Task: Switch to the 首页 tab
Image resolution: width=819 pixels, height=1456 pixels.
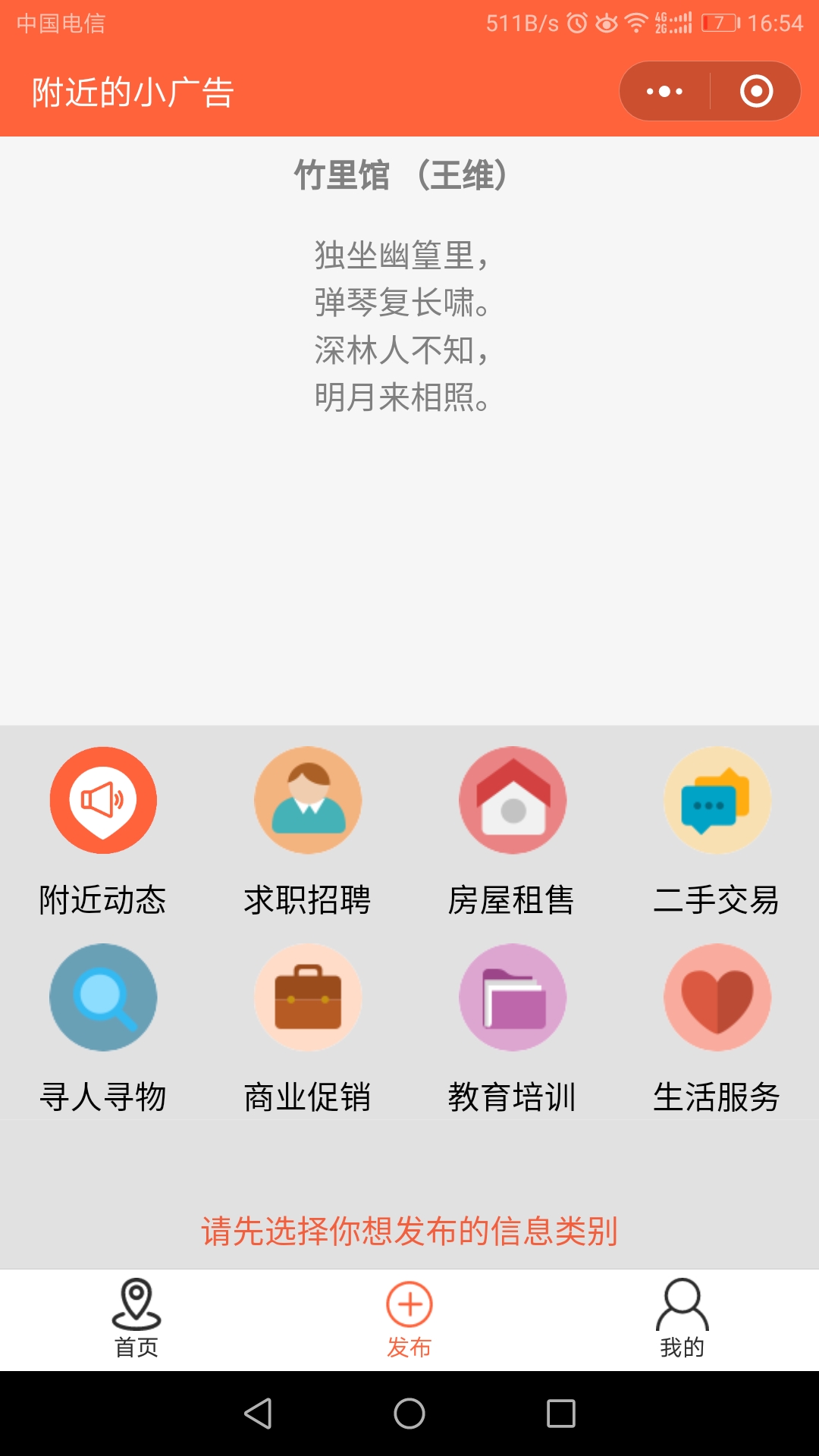Action: click(x=136, y=1319)
